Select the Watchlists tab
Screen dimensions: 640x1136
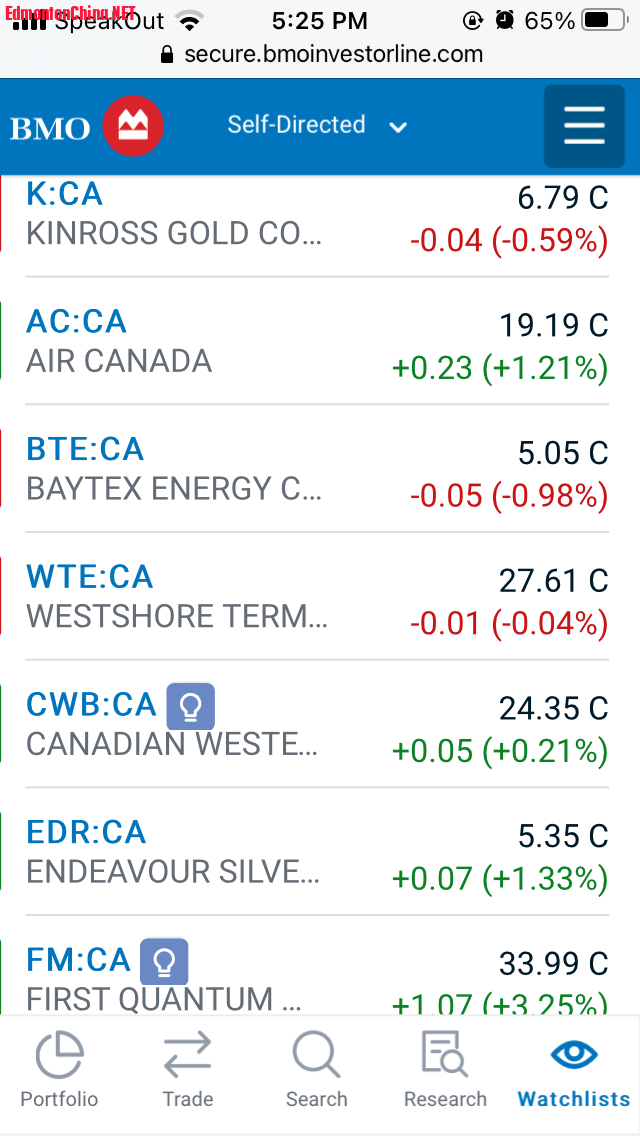click(x=574, y=1071)
